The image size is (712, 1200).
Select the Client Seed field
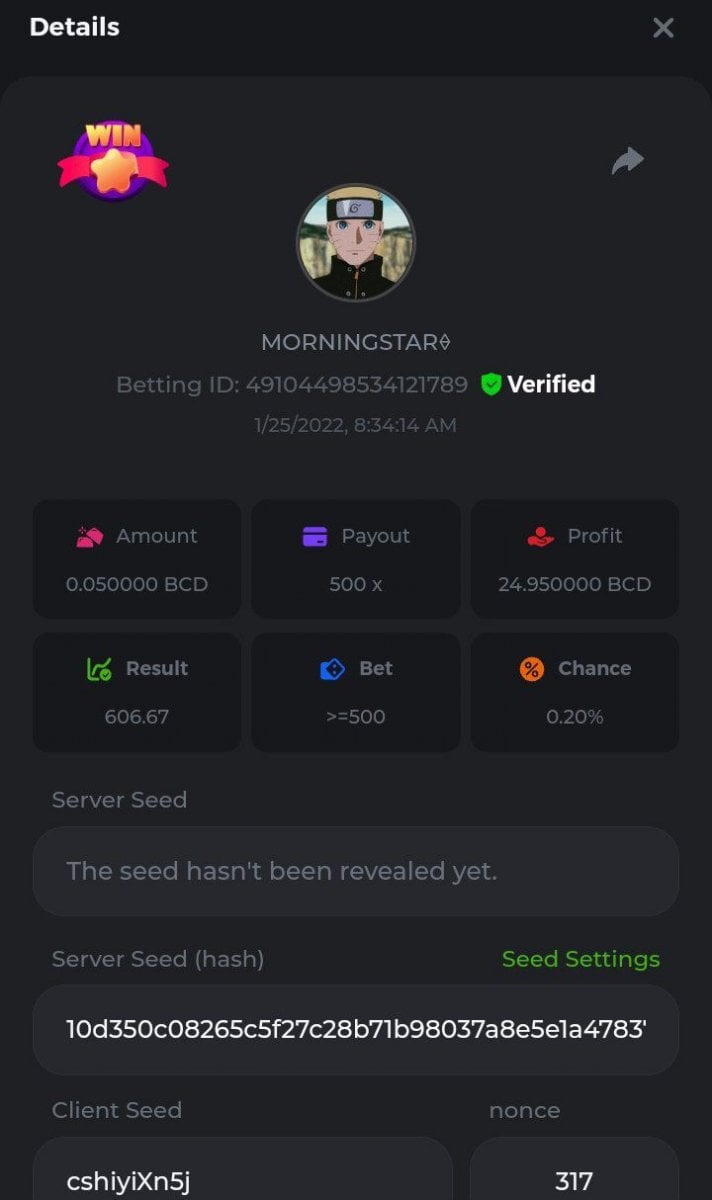coord(242,1180)
